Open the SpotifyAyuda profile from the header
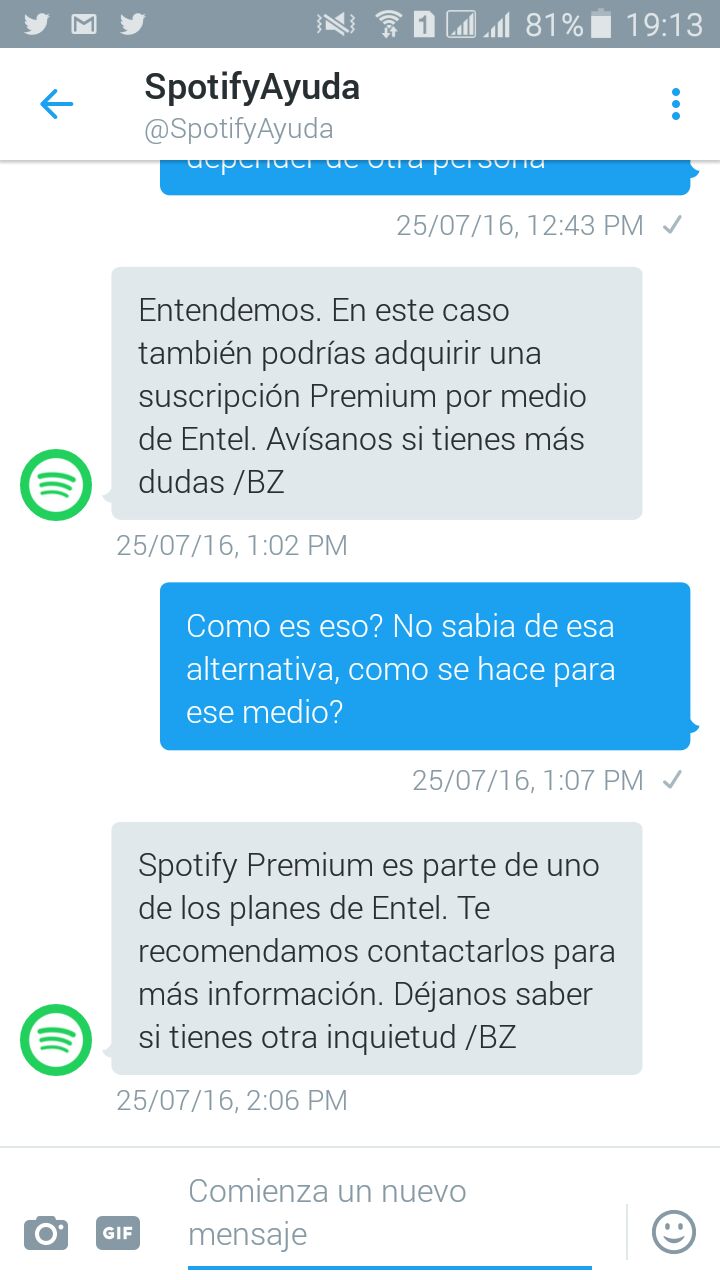This screenshot has width=720, height=1280. (x=252, y=105)
